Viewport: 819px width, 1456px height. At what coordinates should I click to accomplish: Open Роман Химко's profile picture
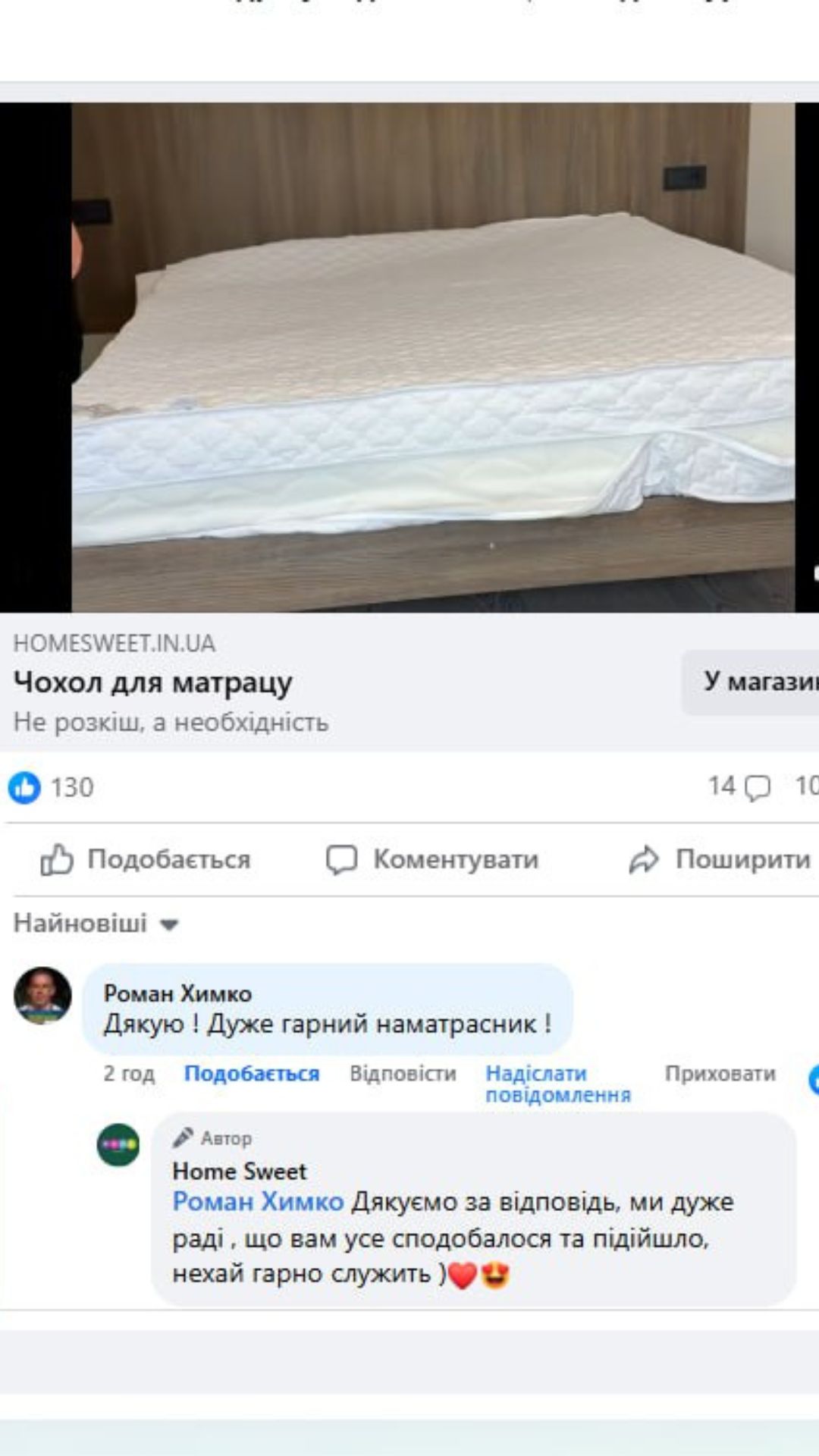[x=42, y=995]
